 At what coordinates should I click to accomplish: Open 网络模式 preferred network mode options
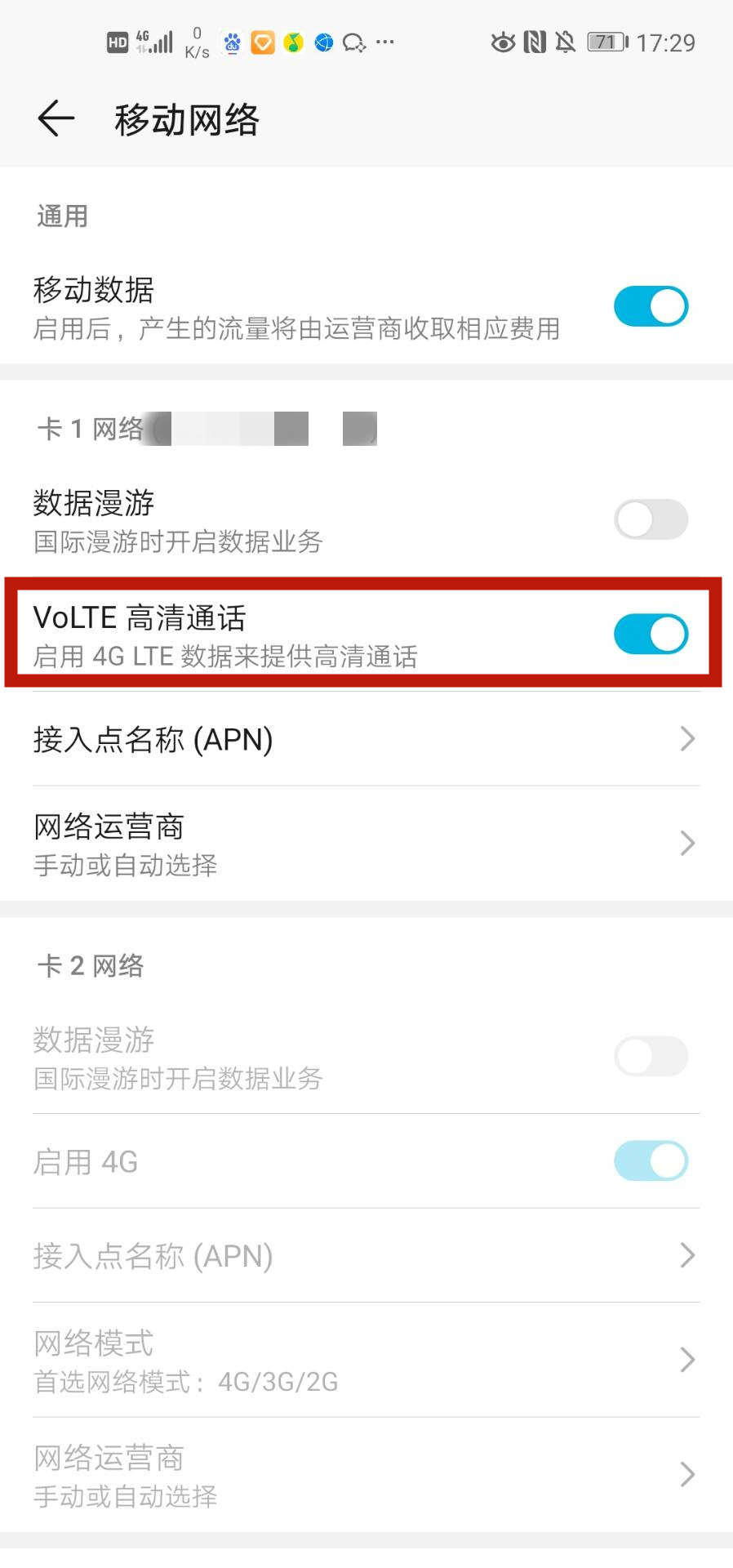366,1360
